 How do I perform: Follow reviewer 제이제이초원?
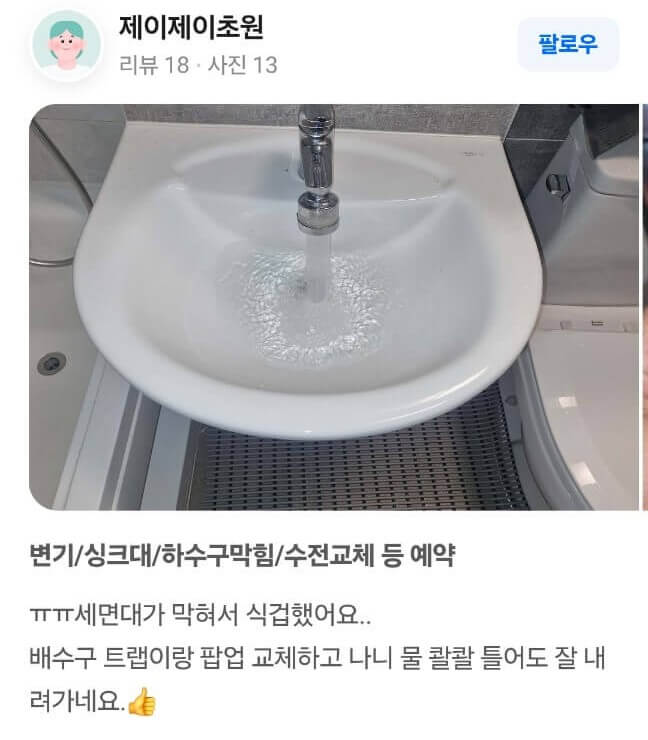click(568, 44)
